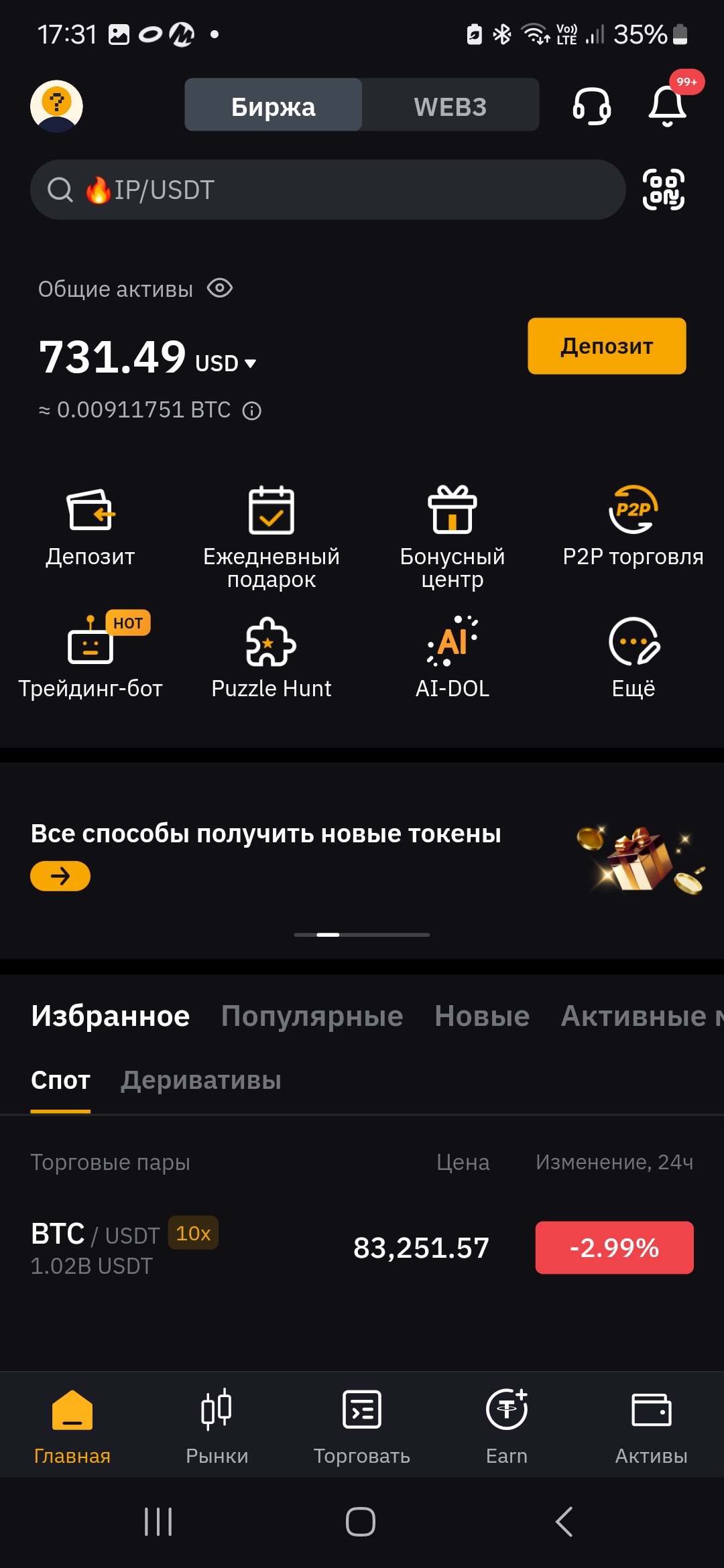Select the Деривативы tab
Viewport: 724px width, 1568px height.
[x=201, y=1080]
